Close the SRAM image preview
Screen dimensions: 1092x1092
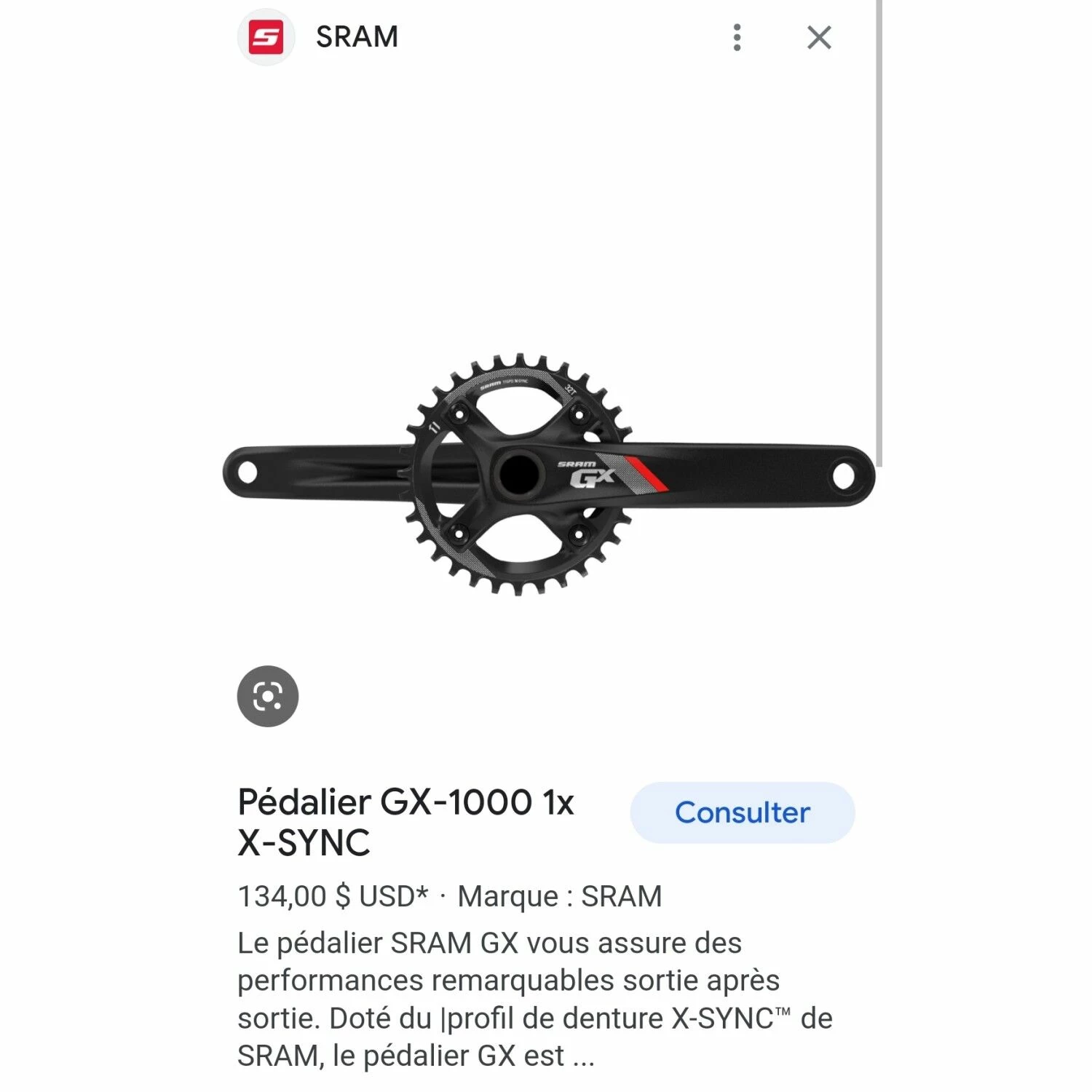coord(819,37)
